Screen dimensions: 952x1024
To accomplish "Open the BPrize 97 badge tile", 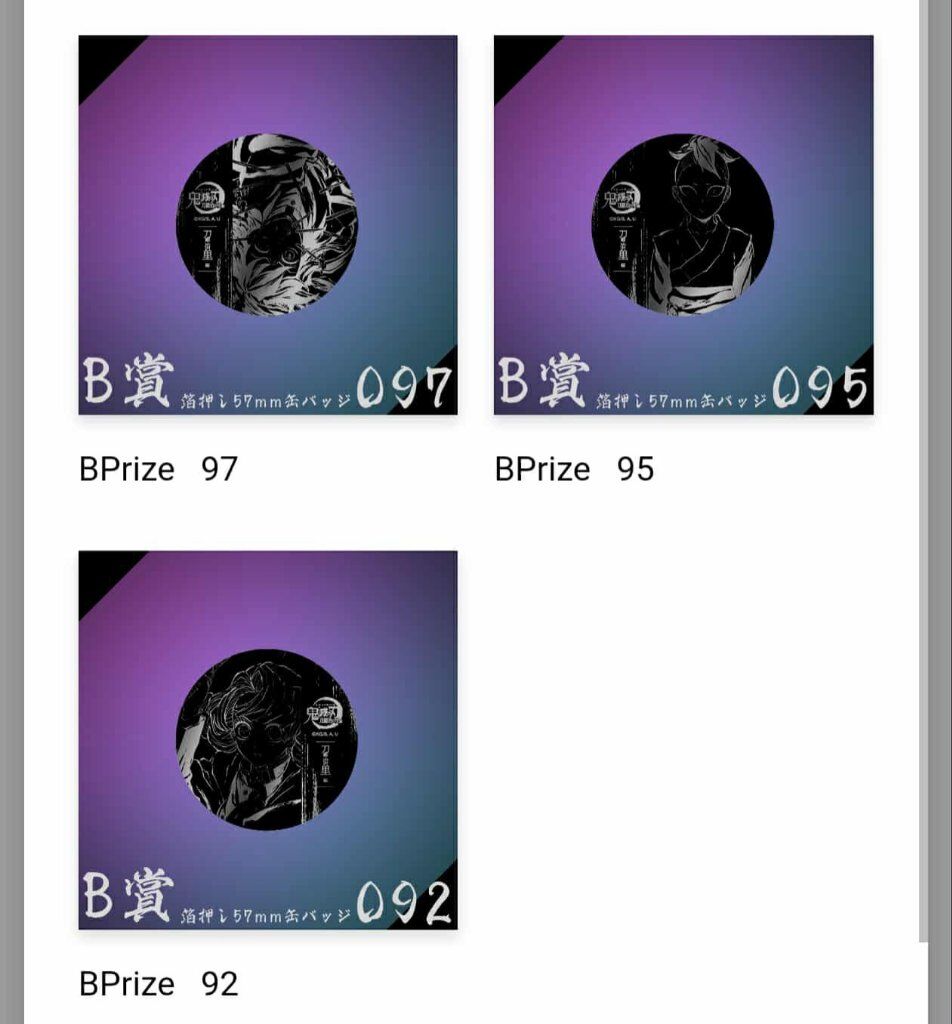I will [x=268, y=225].
